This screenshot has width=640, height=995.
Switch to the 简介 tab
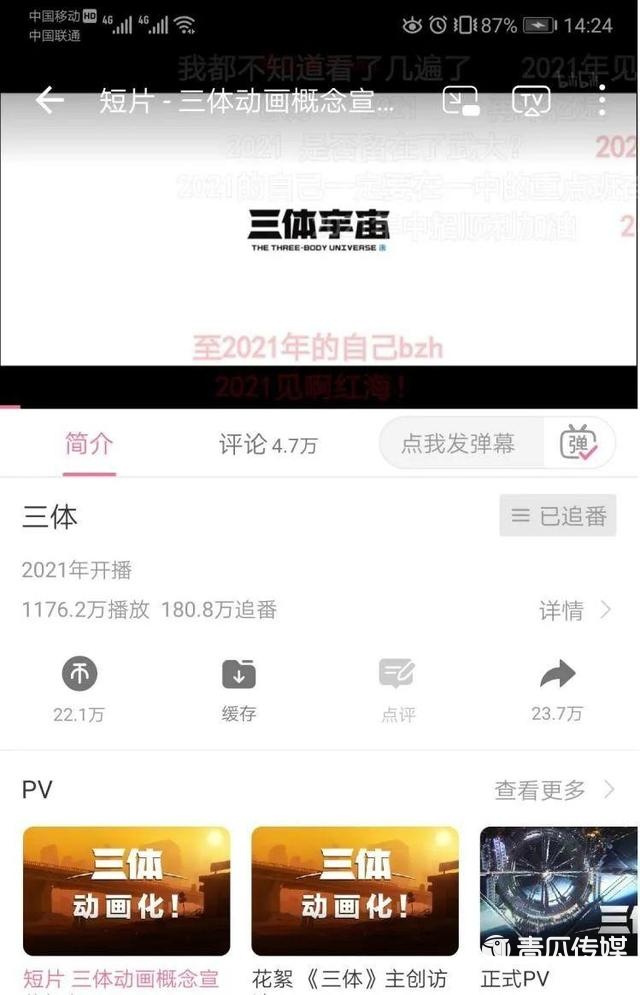click(x=89, y=445)
